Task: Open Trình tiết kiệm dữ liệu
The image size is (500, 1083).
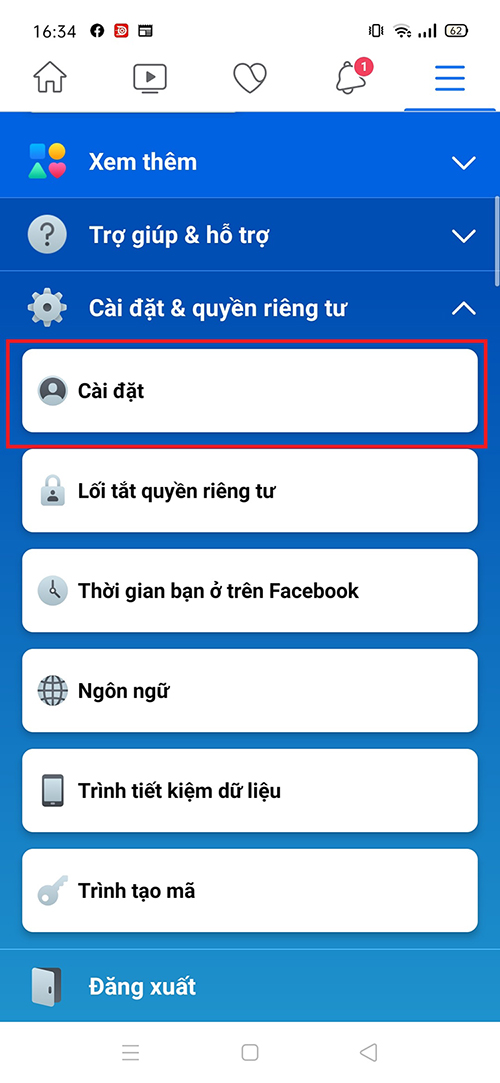Action: click(x=250, y=790)
